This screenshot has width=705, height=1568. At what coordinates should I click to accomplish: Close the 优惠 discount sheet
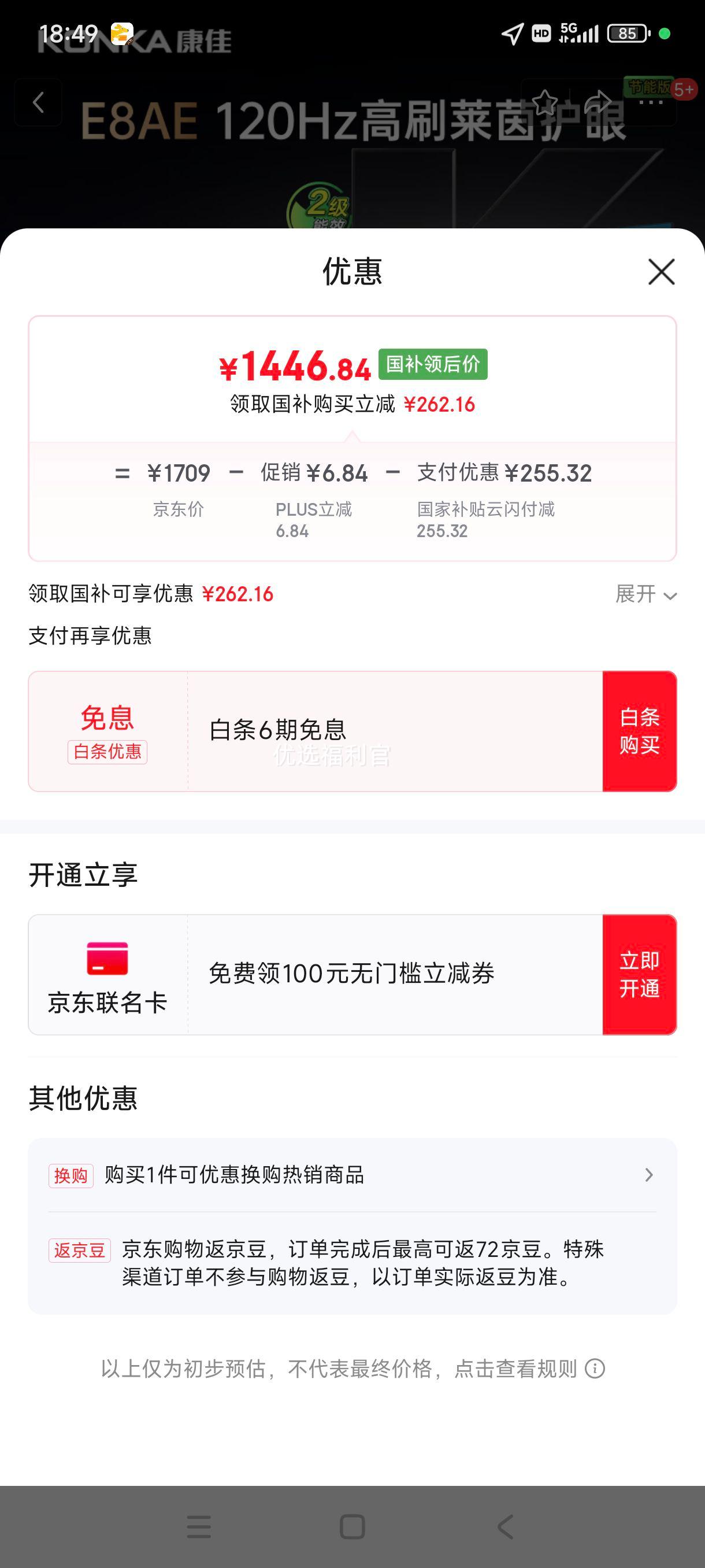[x=661, y=272]
